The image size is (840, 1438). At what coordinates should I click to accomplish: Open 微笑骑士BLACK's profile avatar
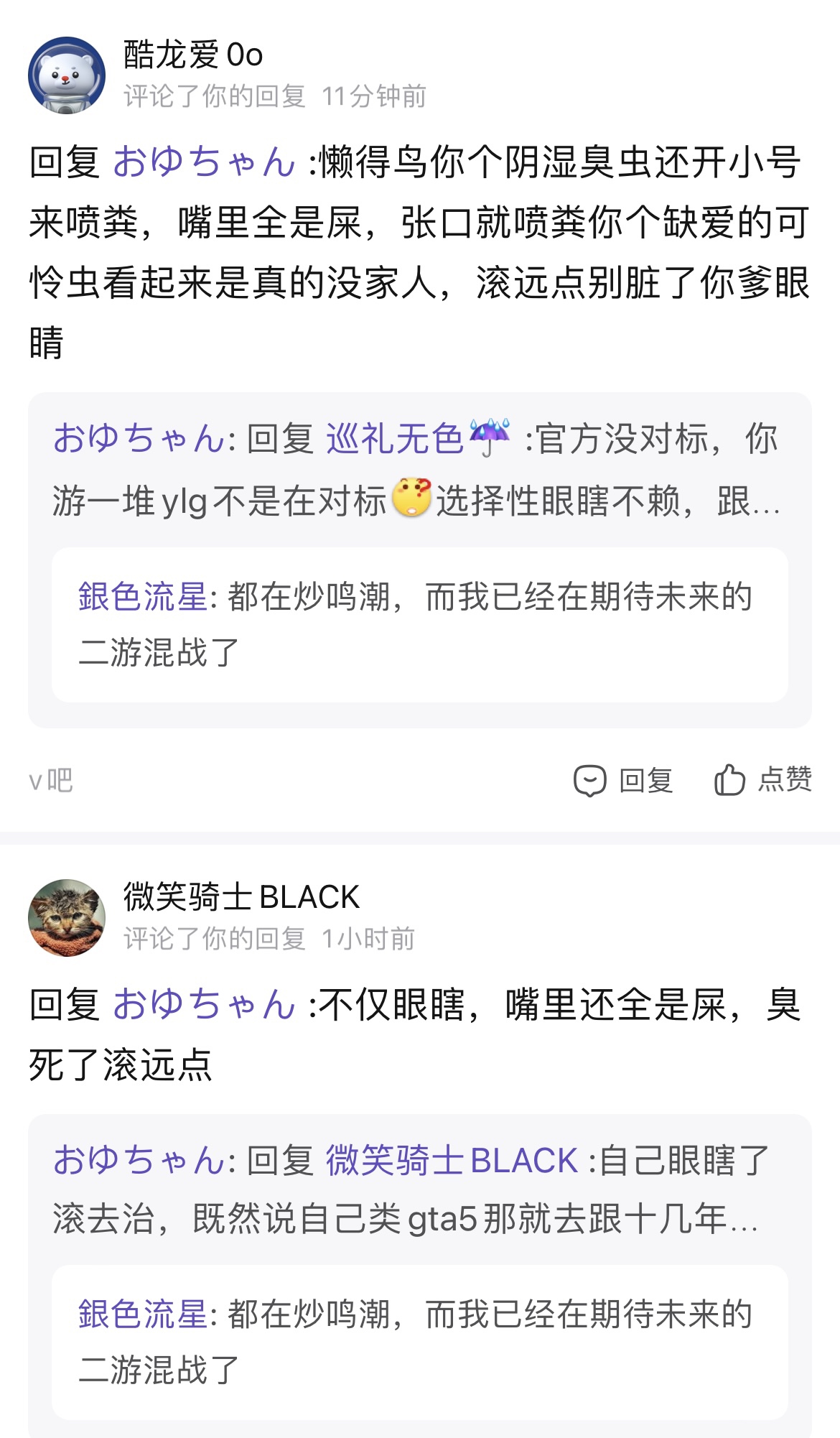coord(67,917)
